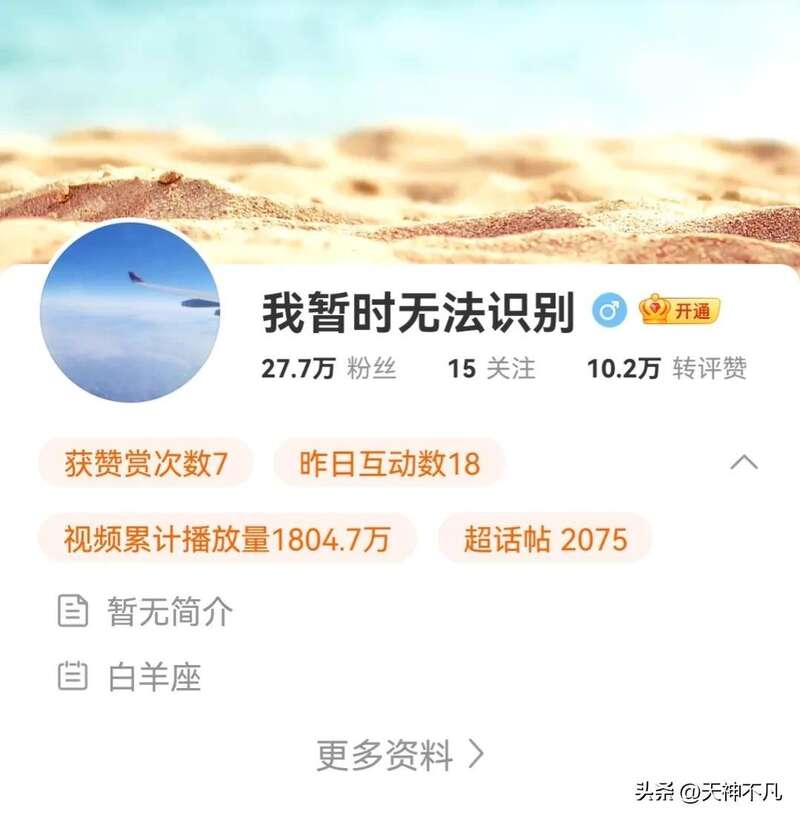The image size is (800, 820).
Task: Select the 昨日互动数18 chip
Action: tap(390, 463)
